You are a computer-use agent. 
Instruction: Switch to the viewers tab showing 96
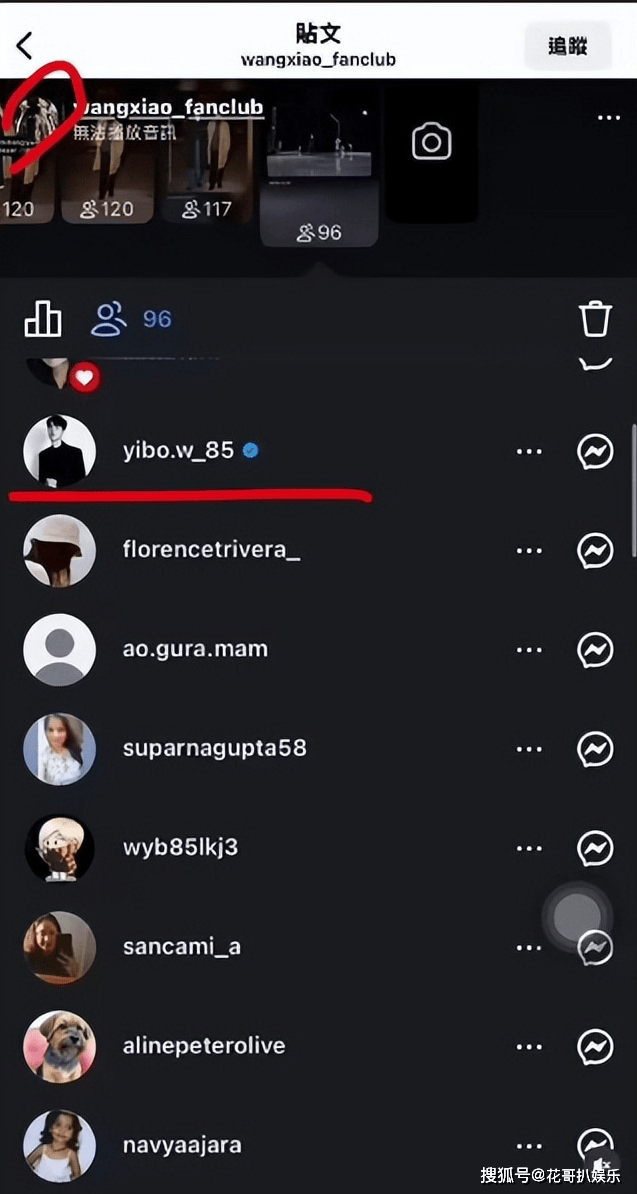[x=131, y=319]
